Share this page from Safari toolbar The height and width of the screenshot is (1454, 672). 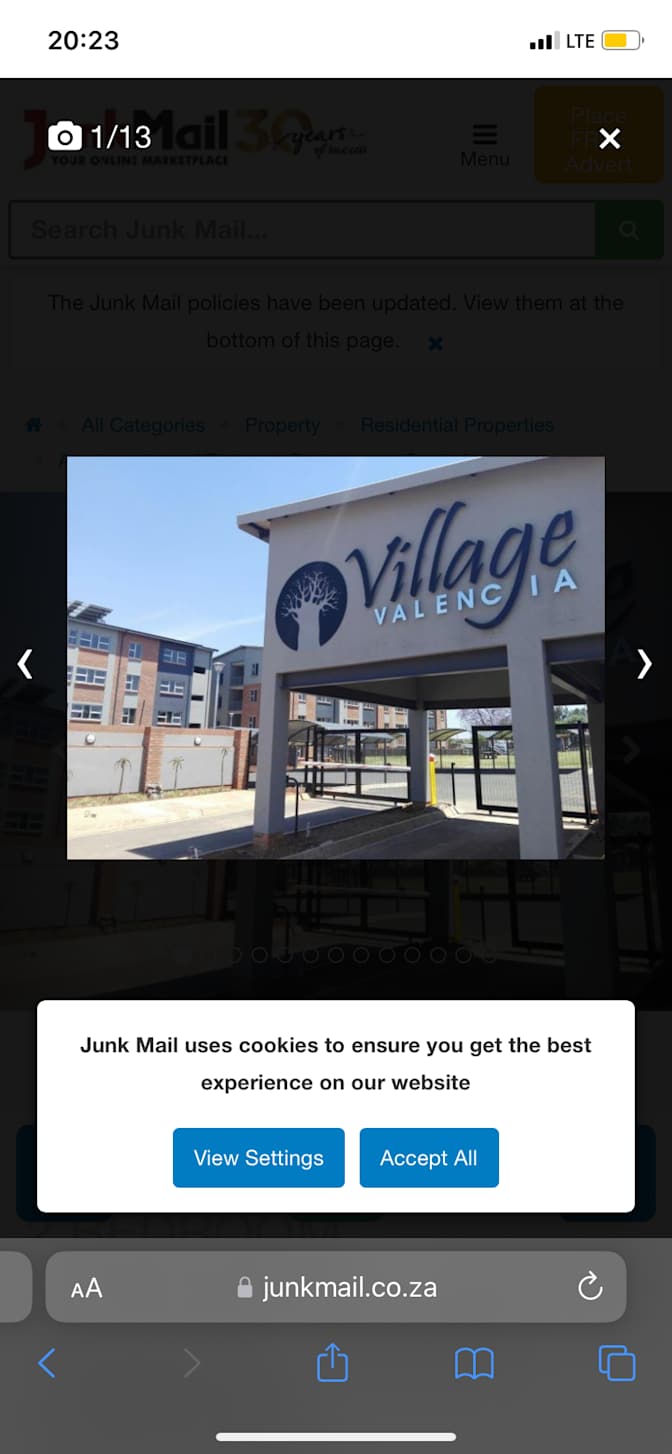click(x=332, y=1362)
